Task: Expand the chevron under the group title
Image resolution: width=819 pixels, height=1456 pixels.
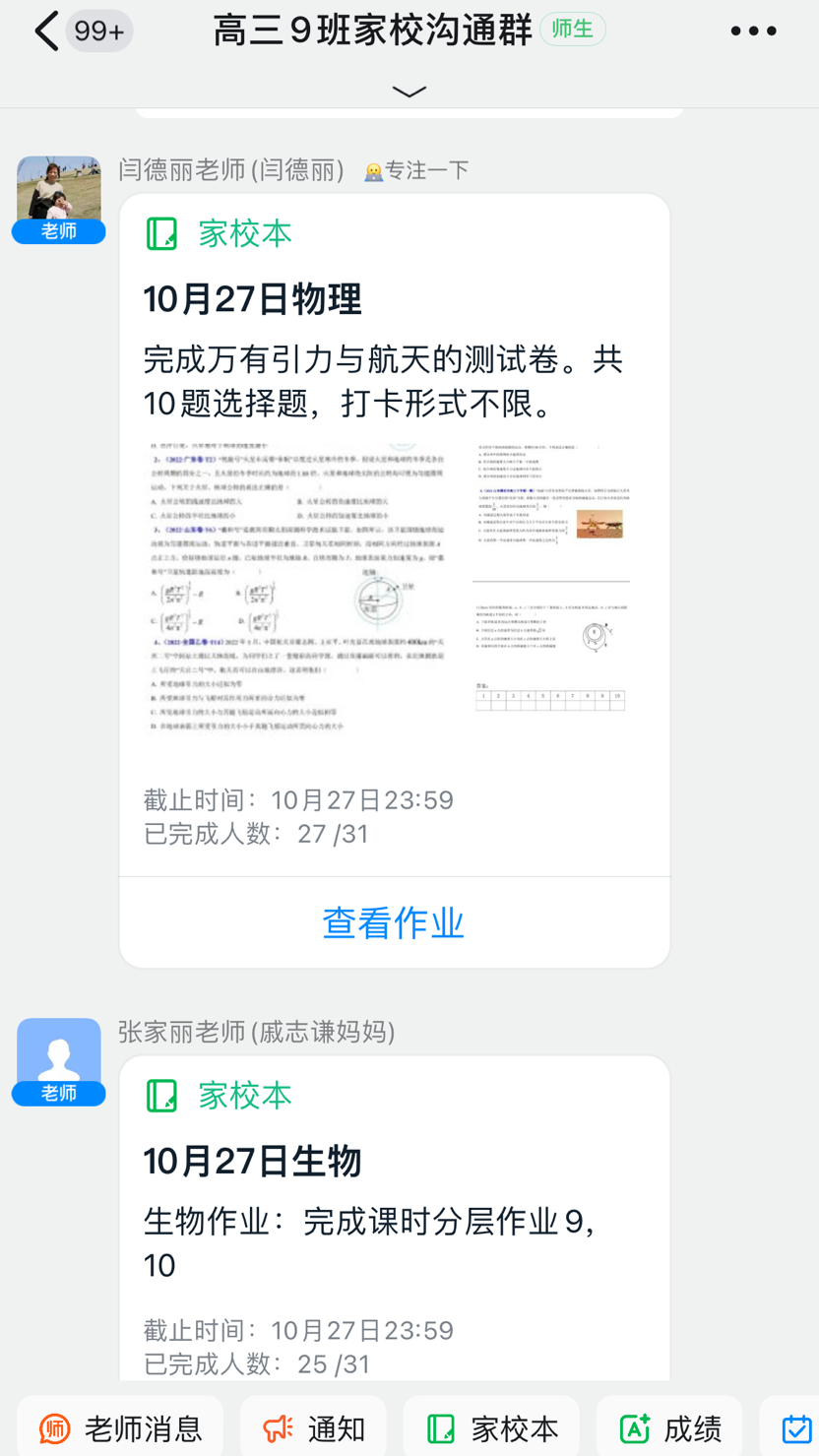Action: (x=409, y=92)
